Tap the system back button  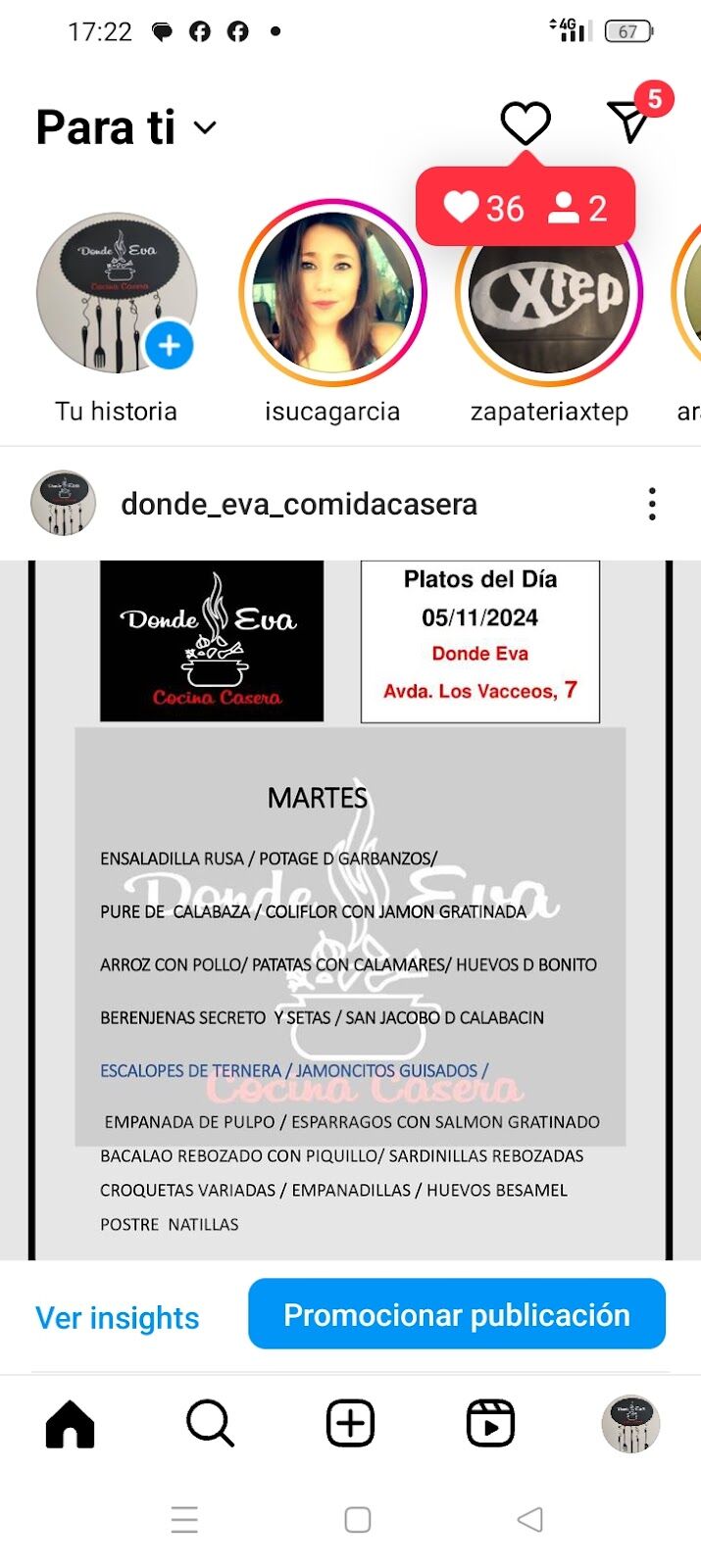529,1519
